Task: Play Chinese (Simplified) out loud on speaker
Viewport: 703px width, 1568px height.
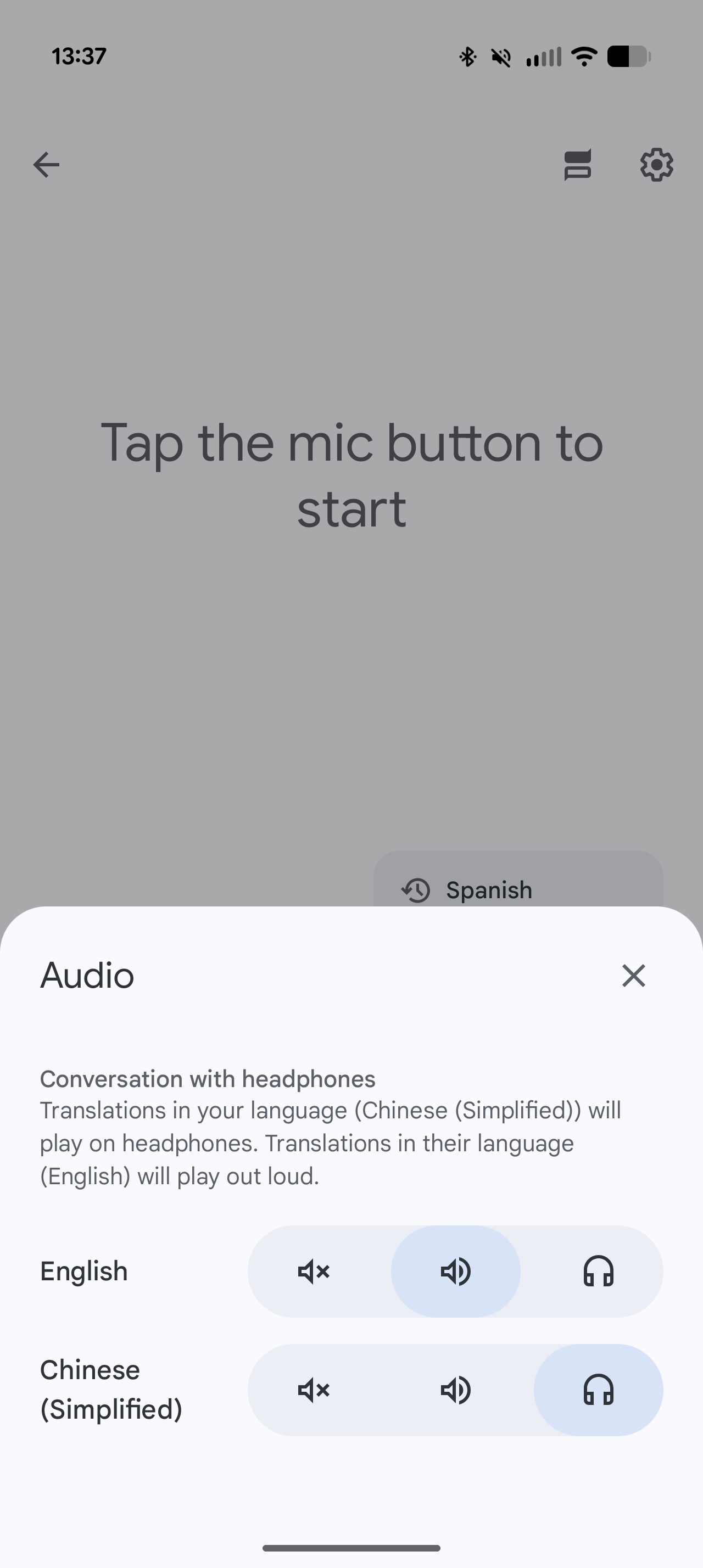Action: tap(455, 1390)
